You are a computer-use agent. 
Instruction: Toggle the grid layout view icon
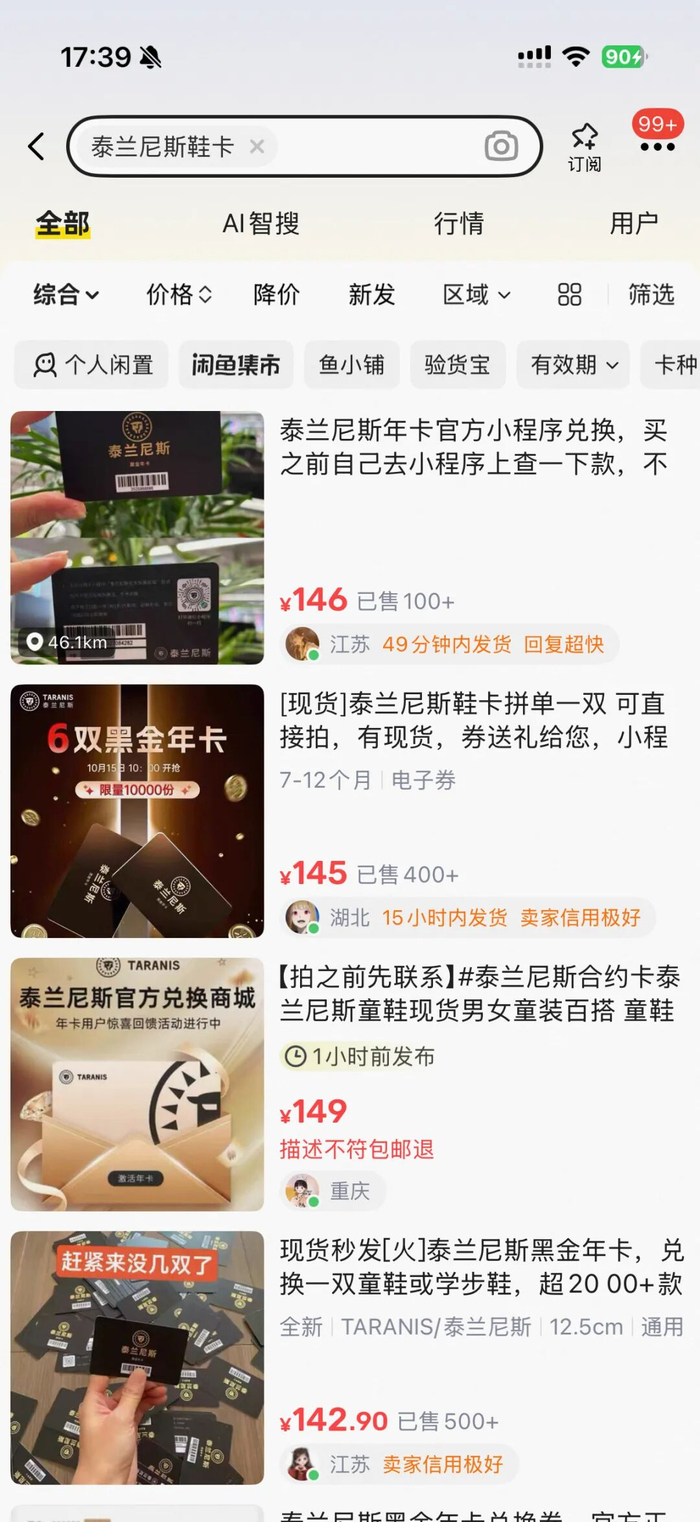[x=569, y=294]
